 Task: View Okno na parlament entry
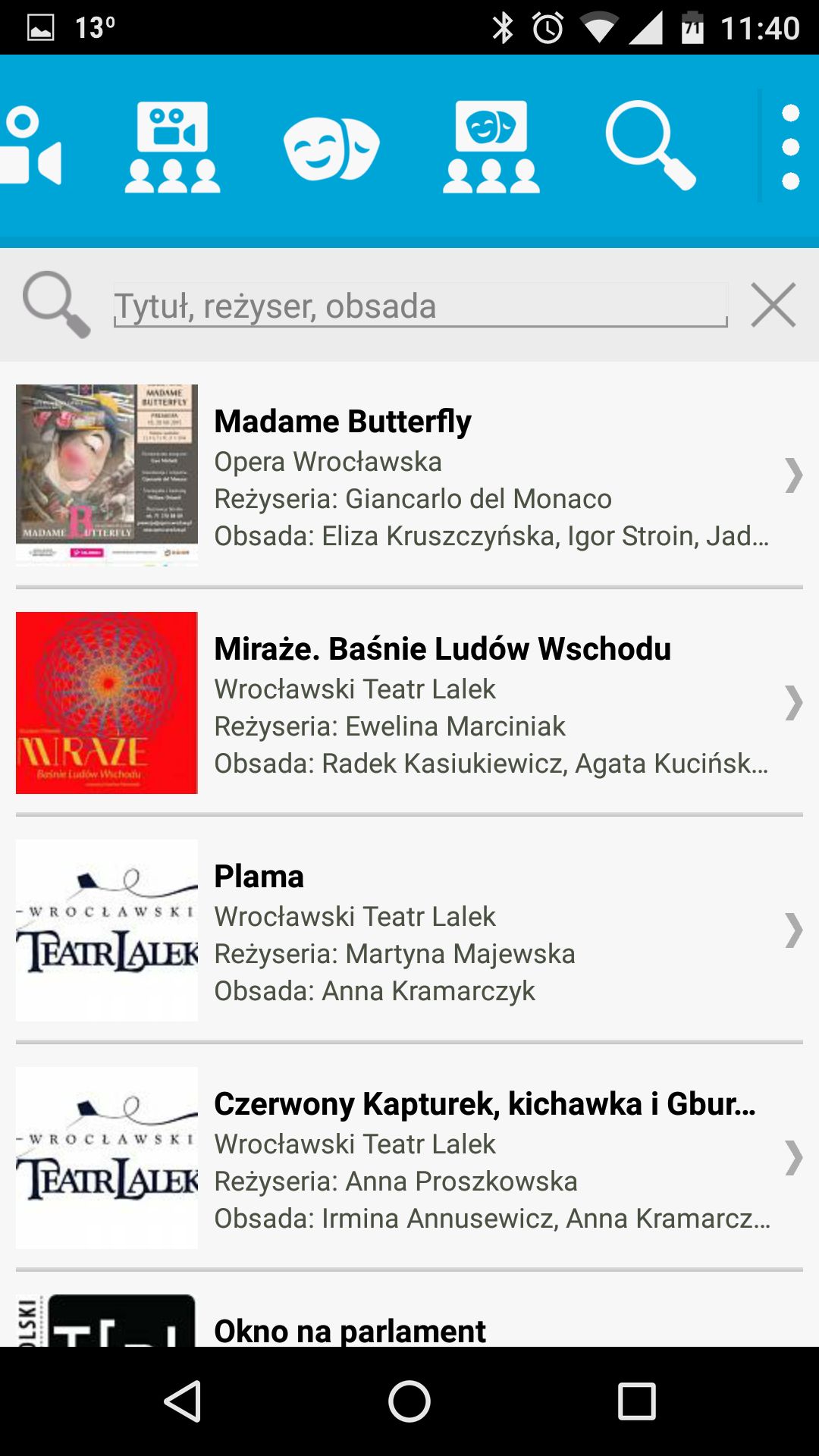[409, 1320]
